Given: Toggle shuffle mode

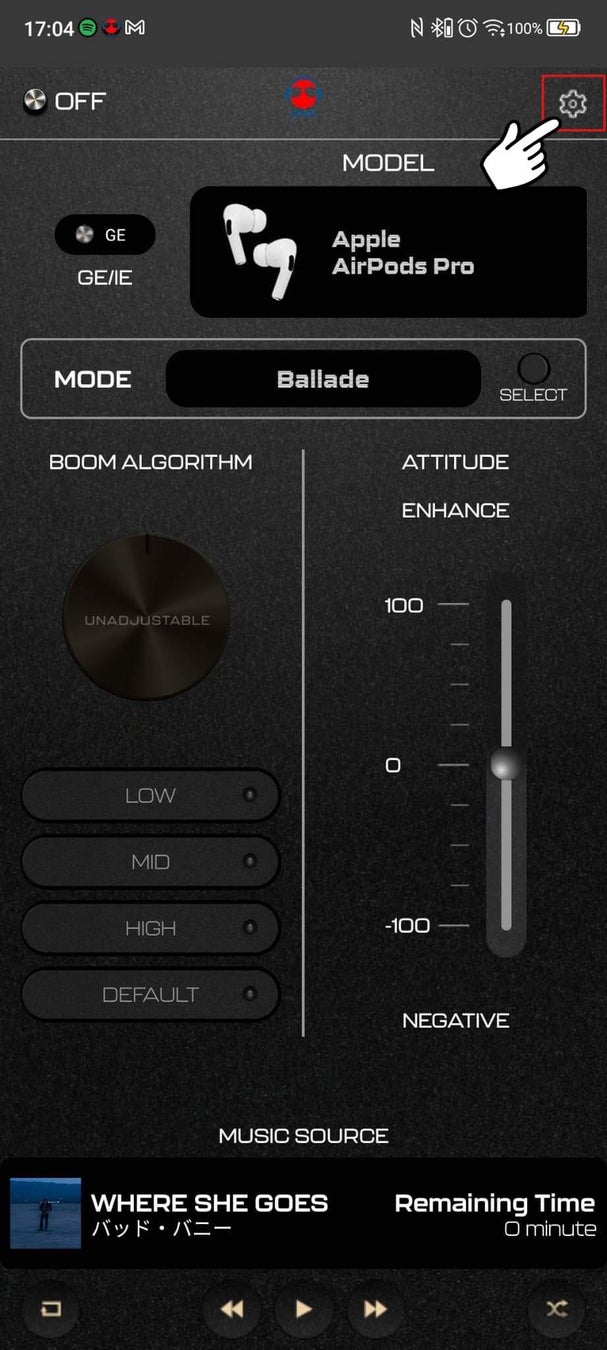Looking at the screenshot, I should (x=555, y=1308).
